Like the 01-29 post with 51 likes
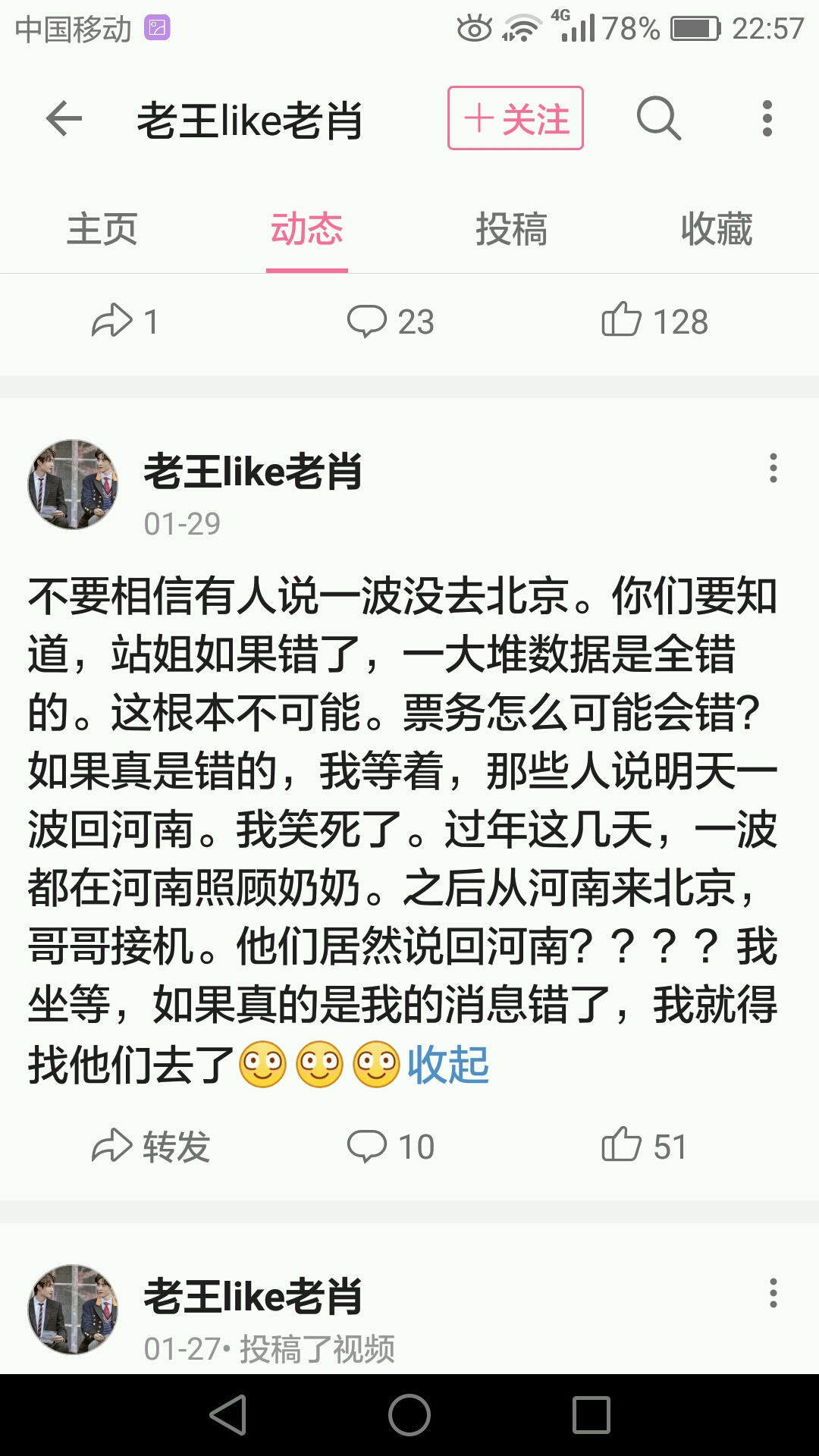Screen dimensions: 819x1456 pyautogui.click(x=645, y=1146)
